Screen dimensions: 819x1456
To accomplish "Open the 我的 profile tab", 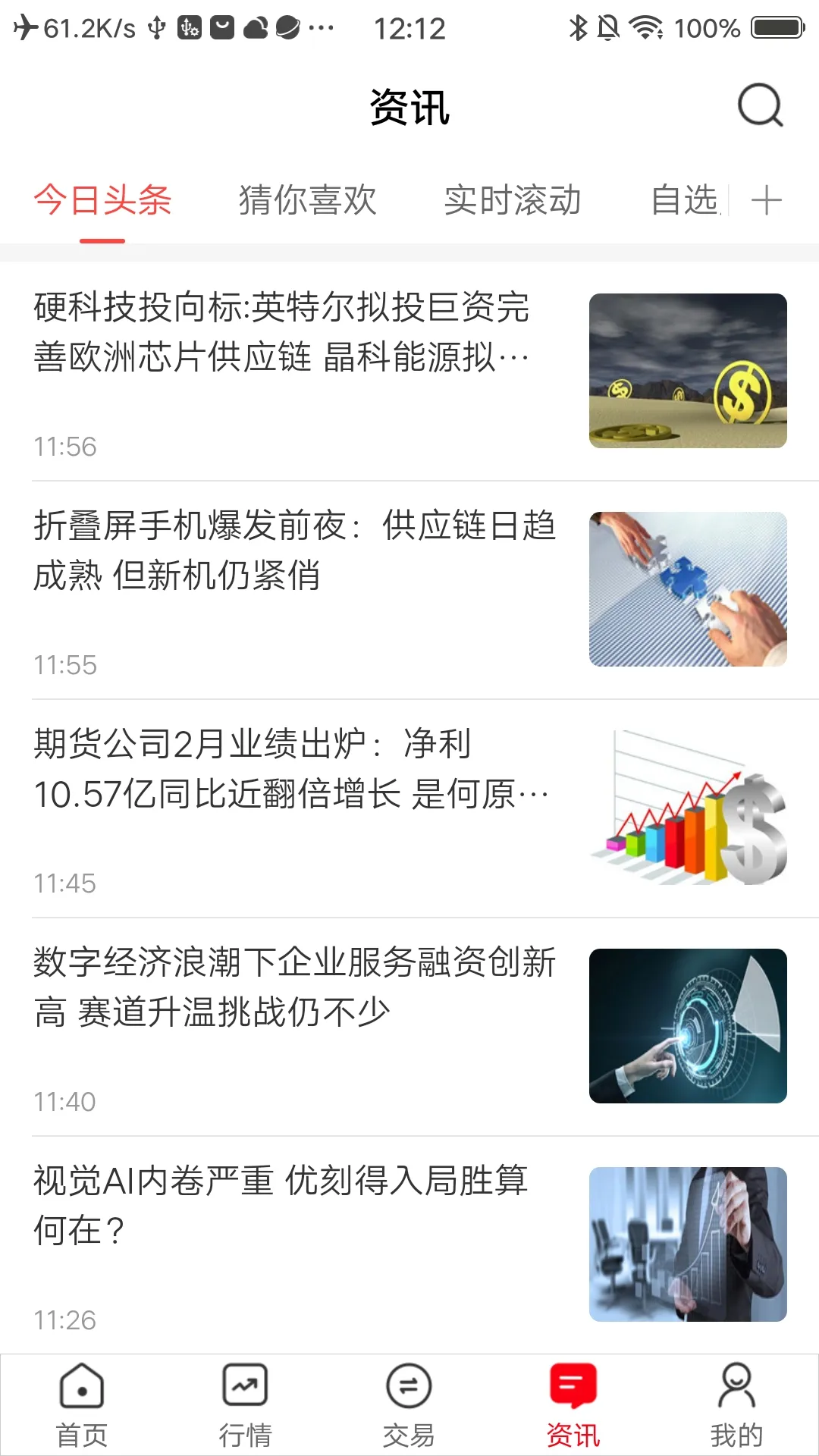I will coord(736,1404).
